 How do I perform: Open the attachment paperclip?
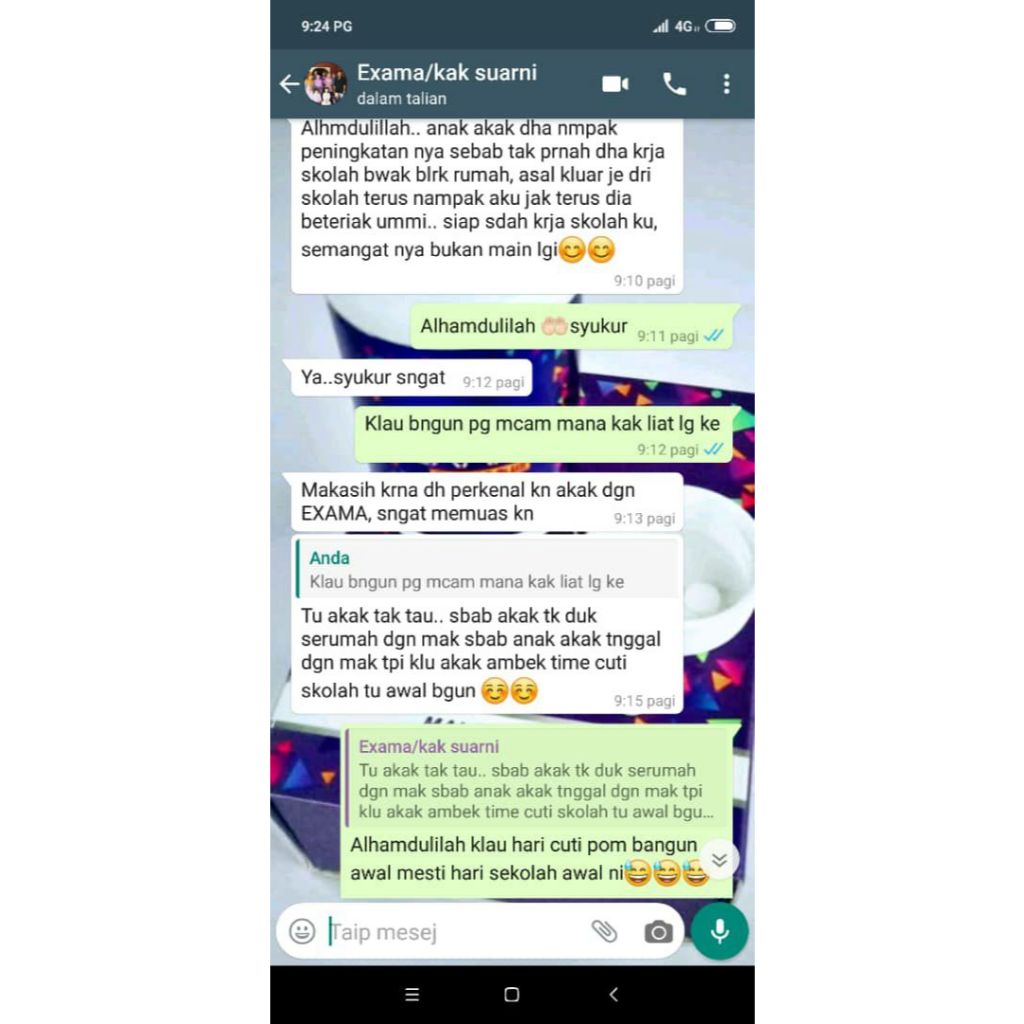pyautogui.click(x=604, y=931)
